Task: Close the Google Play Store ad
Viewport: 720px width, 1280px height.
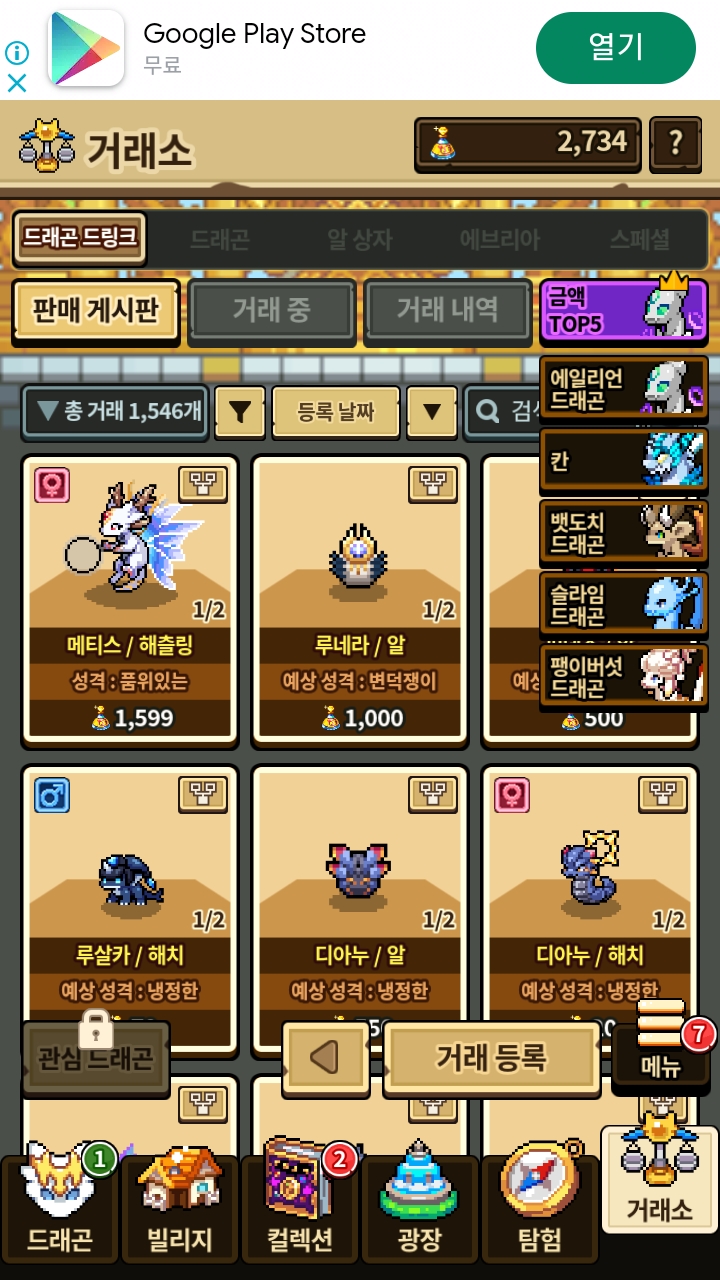Action: pyautogui.click(x=17, y=84)
